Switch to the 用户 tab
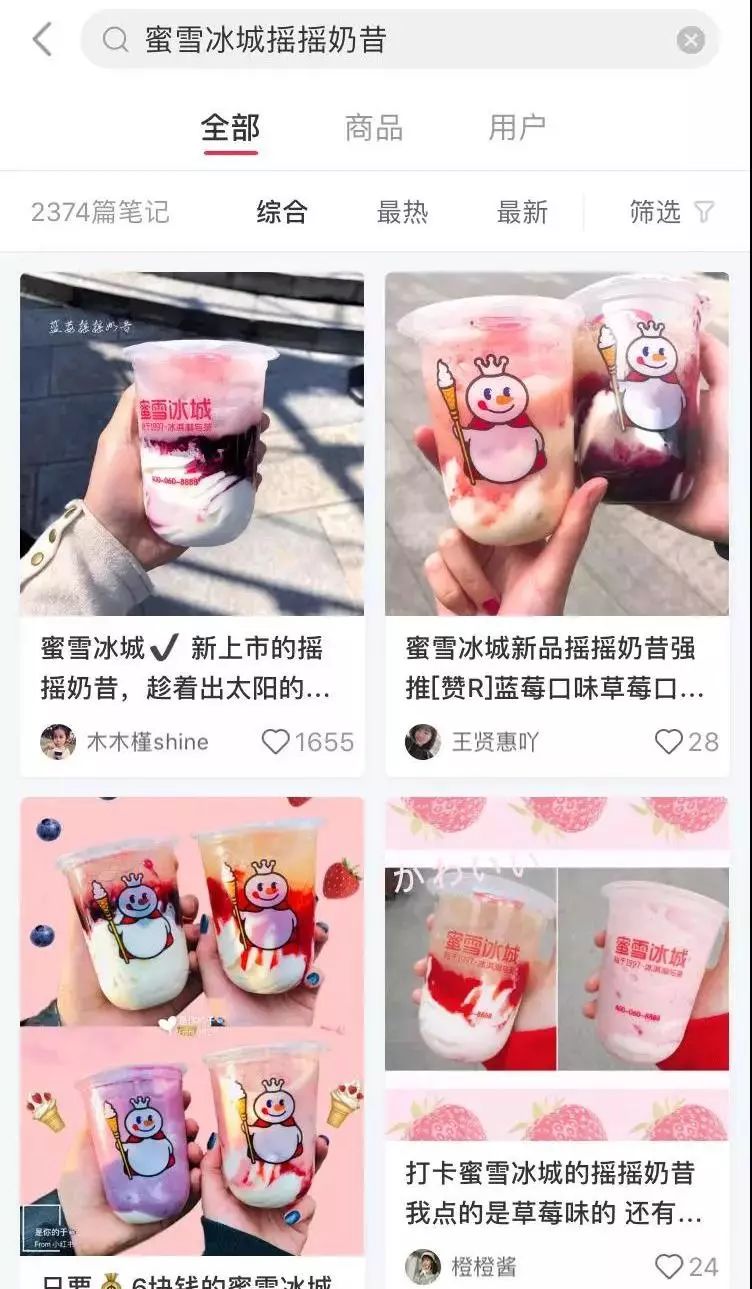Viewport: 752px width, 1289px height. click(x=517, y=128)
